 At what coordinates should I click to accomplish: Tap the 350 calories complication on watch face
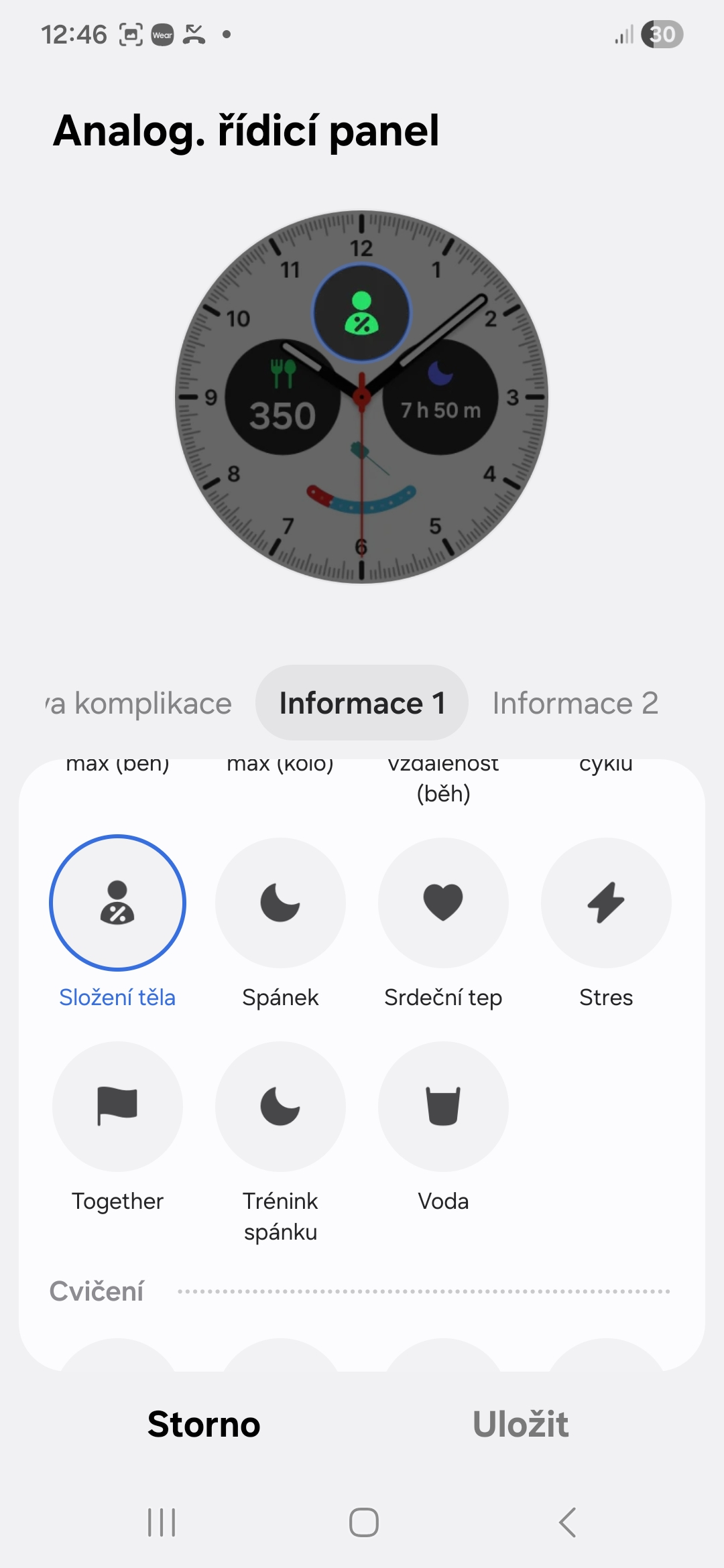click(x=282, y=399)
